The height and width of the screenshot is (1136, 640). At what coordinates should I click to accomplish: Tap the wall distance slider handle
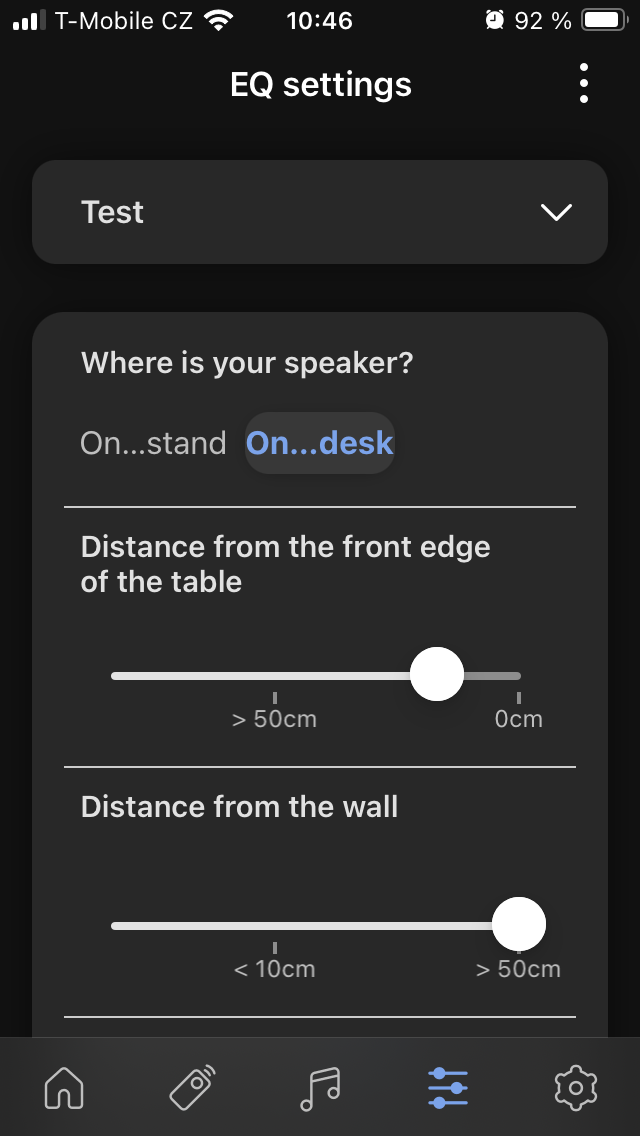[519, 925]
